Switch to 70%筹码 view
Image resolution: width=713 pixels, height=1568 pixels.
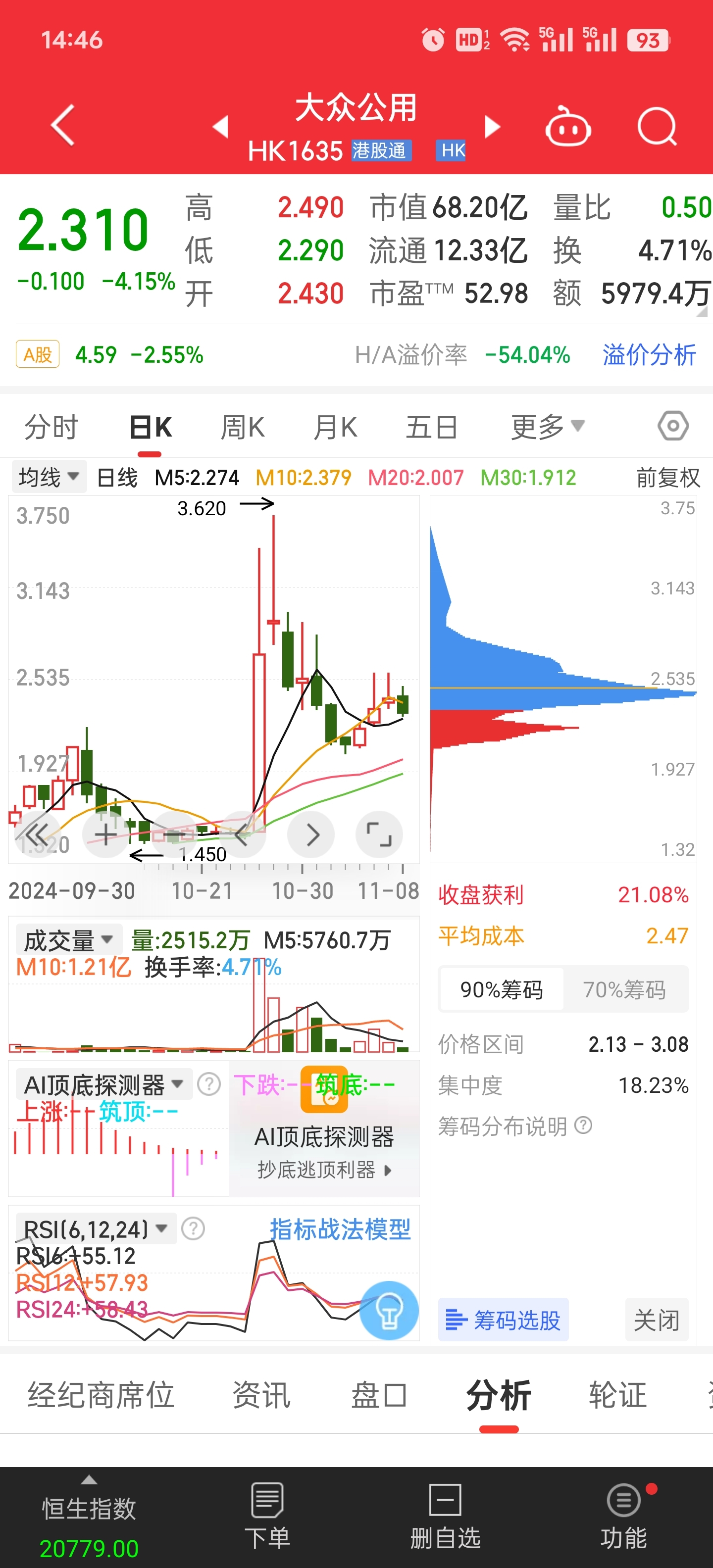[x=625, y=989]
